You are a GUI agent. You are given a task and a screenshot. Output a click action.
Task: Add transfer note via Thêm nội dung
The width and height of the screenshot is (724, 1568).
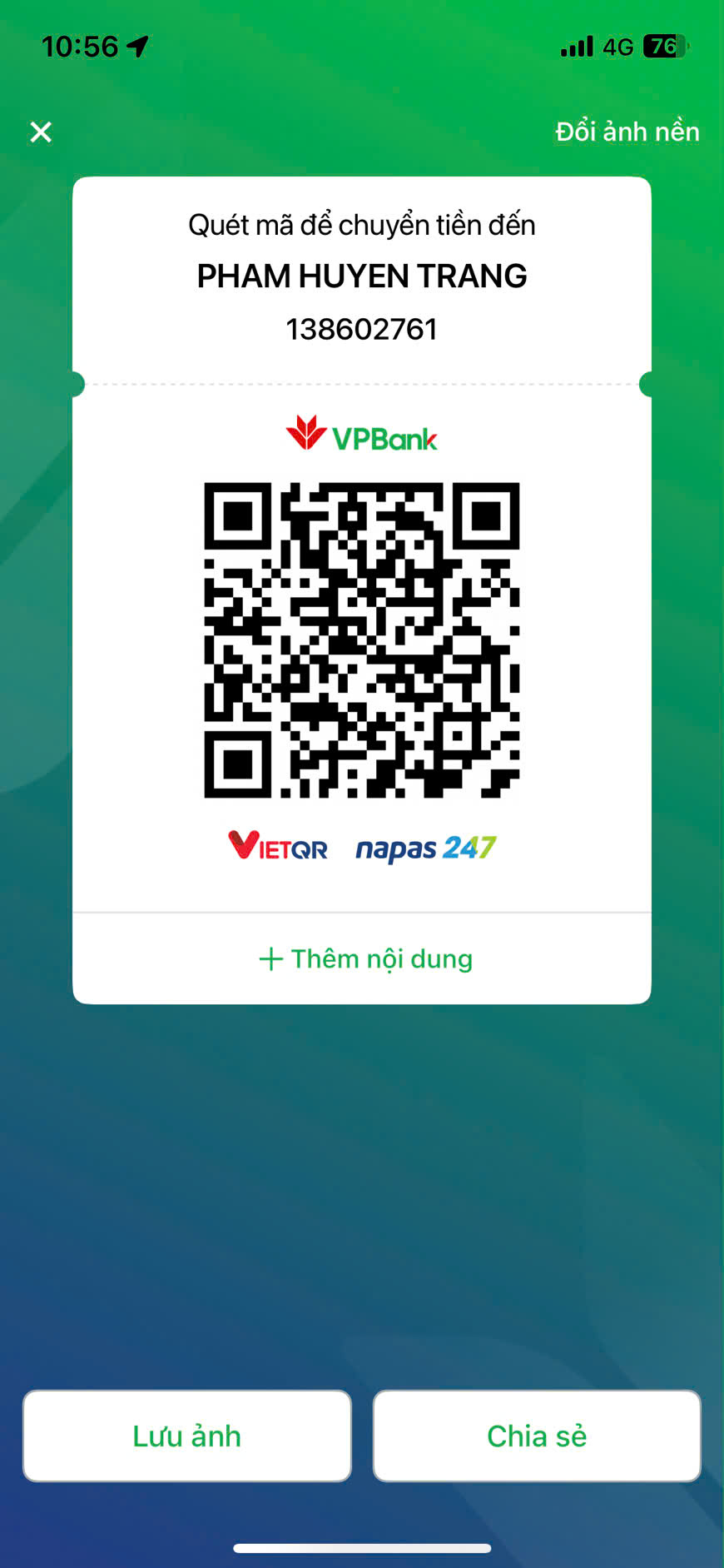coord(364,958)
